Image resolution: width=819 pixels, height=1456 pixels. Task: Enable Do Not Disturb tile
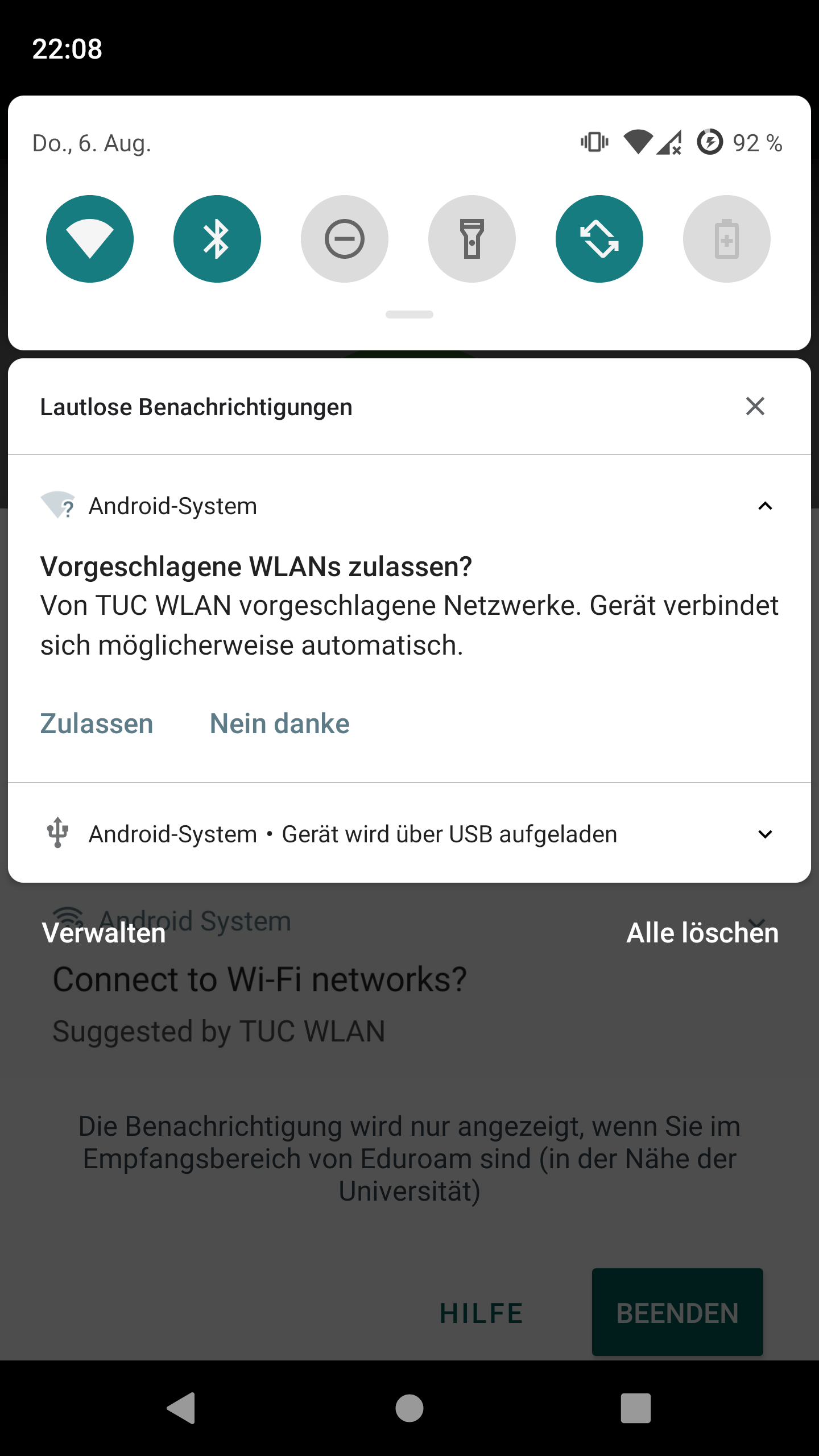(x=345, y=239)
